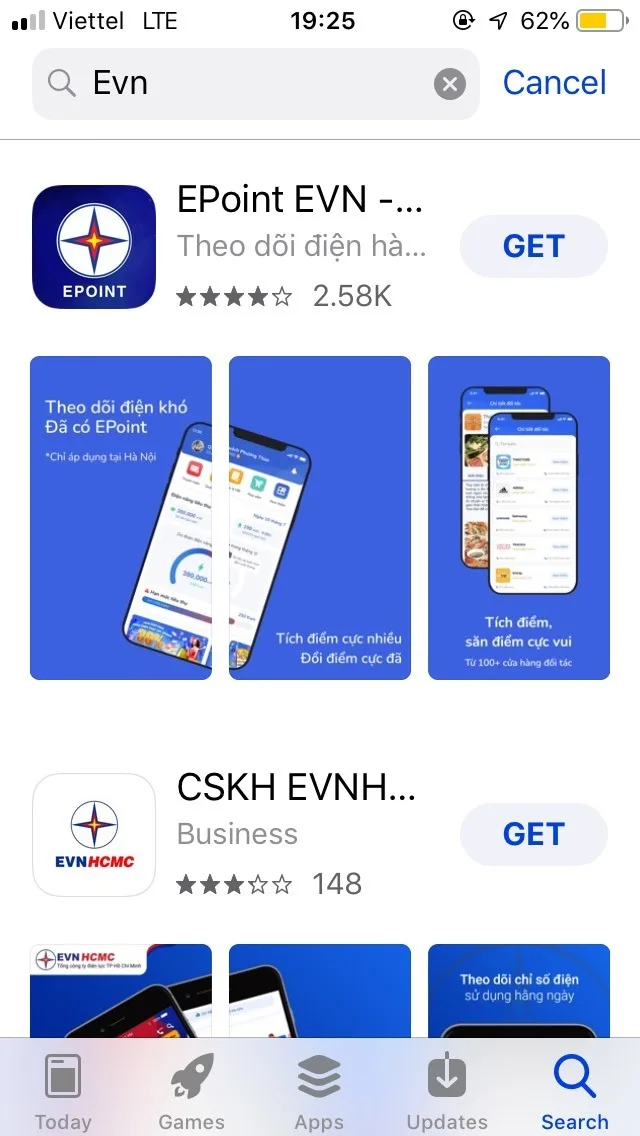Switch to the Today tab

tap(63, 1092)
